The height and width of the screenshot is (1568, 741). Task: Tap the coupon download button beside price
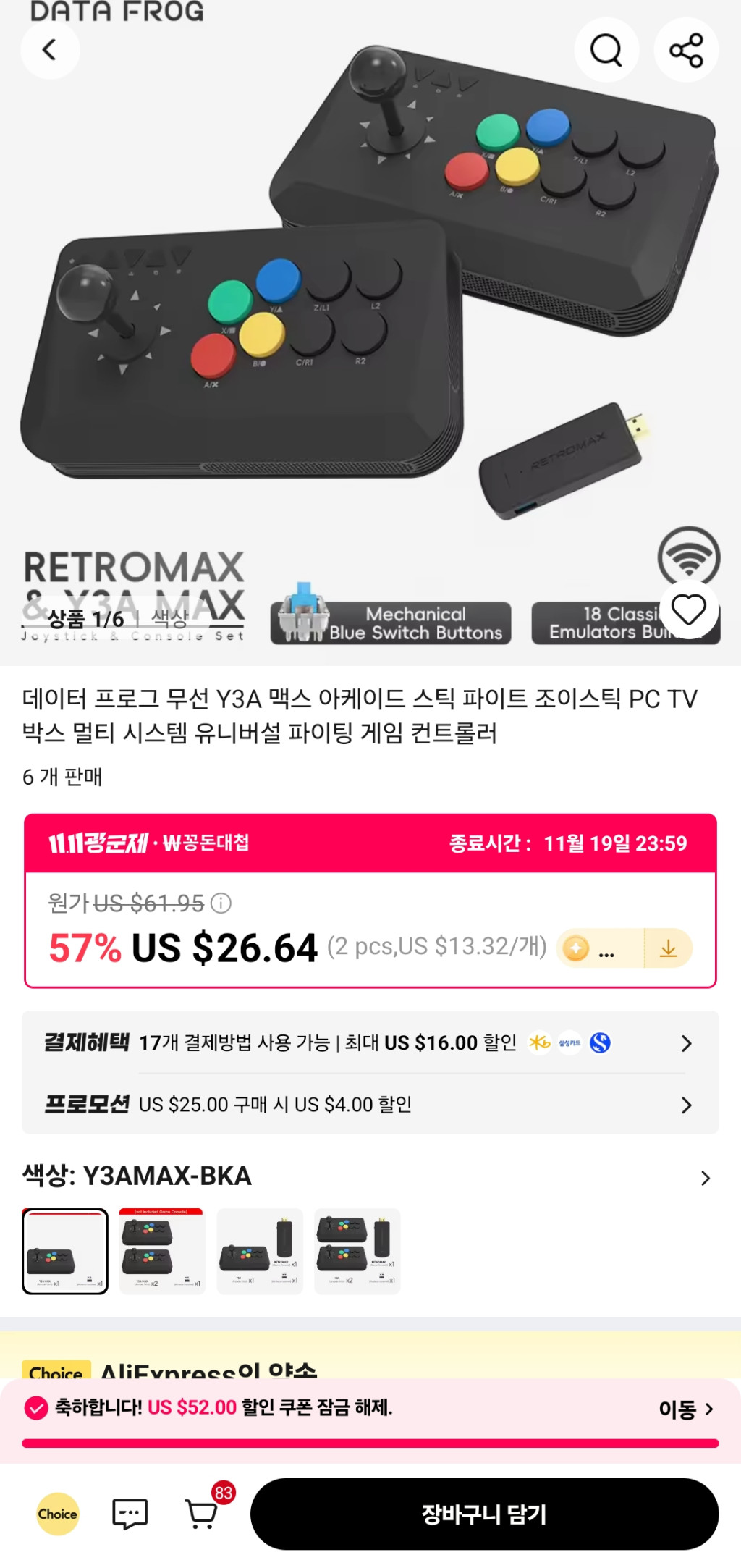(x=668, y=948)
